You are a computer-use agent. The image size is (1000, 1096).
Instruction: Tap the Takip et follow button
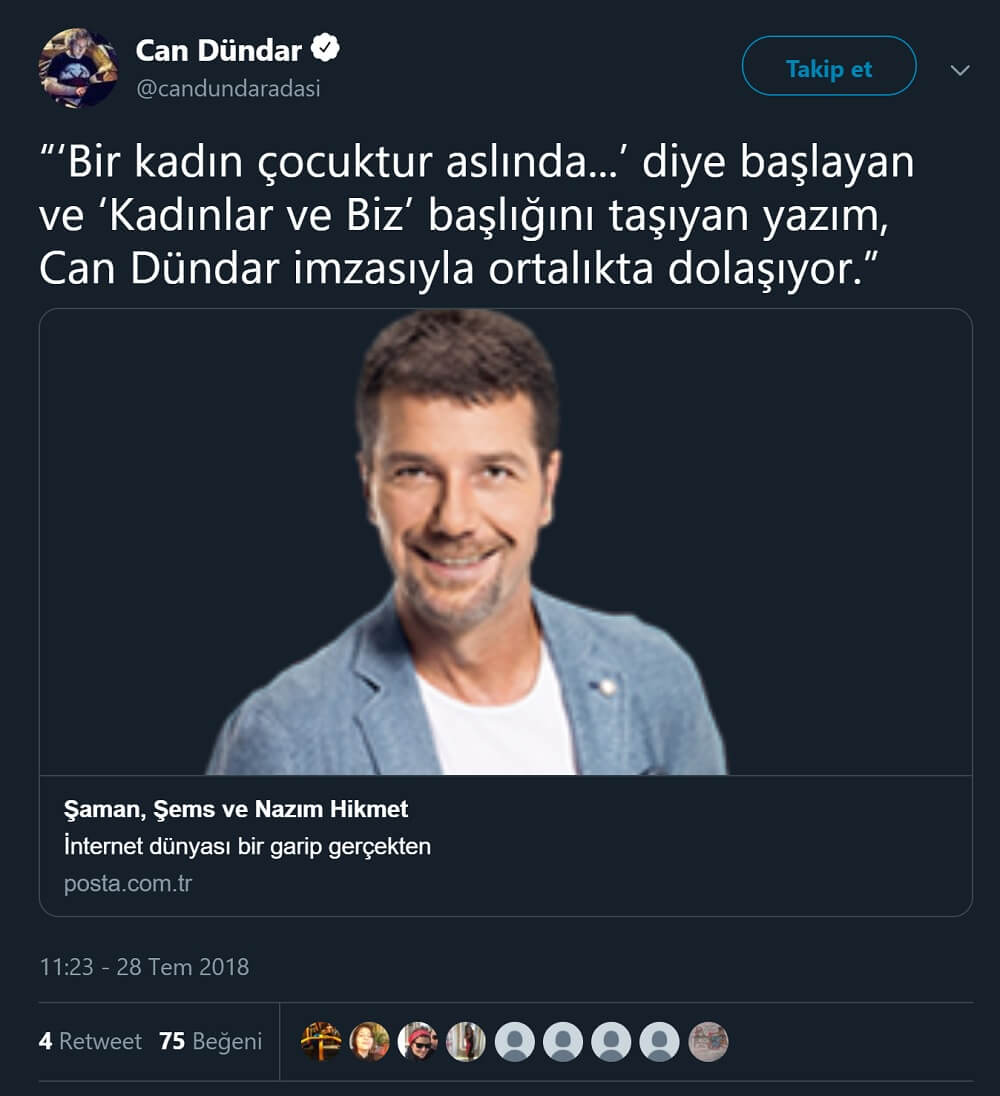pyautogui.click(x=828, y=67)
